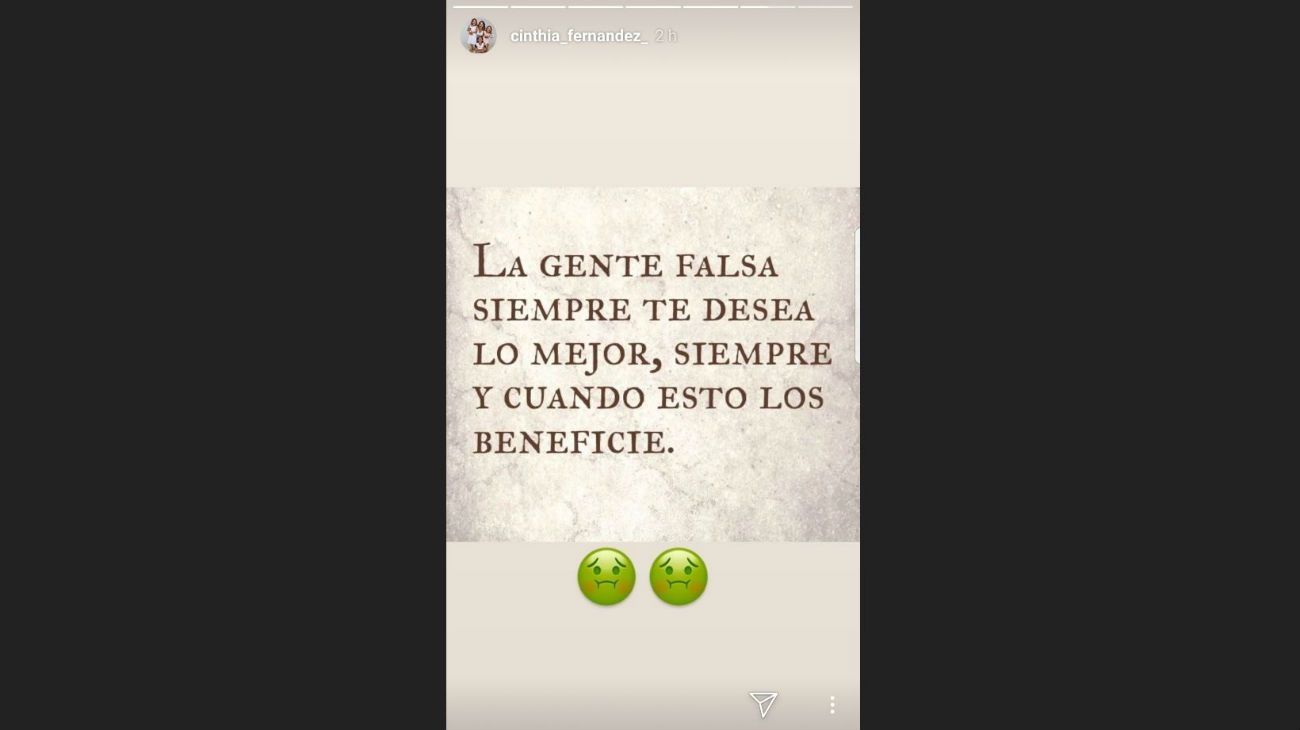The height and width of the screenshot is (730, 1300).
Task: Open the cinthia_fernandez_ username link
Action: 578,36
